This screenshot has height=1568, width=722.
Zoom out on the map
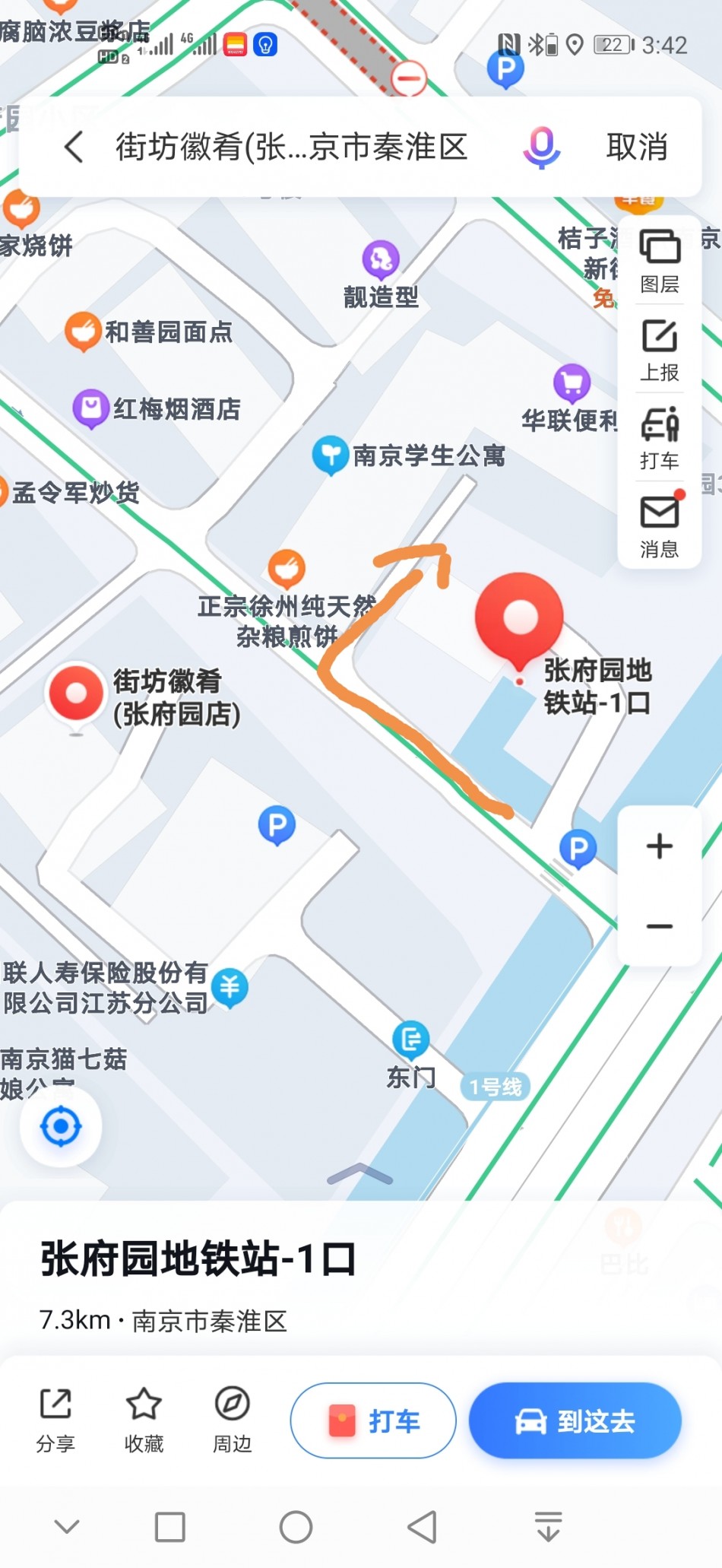[659, 926]
